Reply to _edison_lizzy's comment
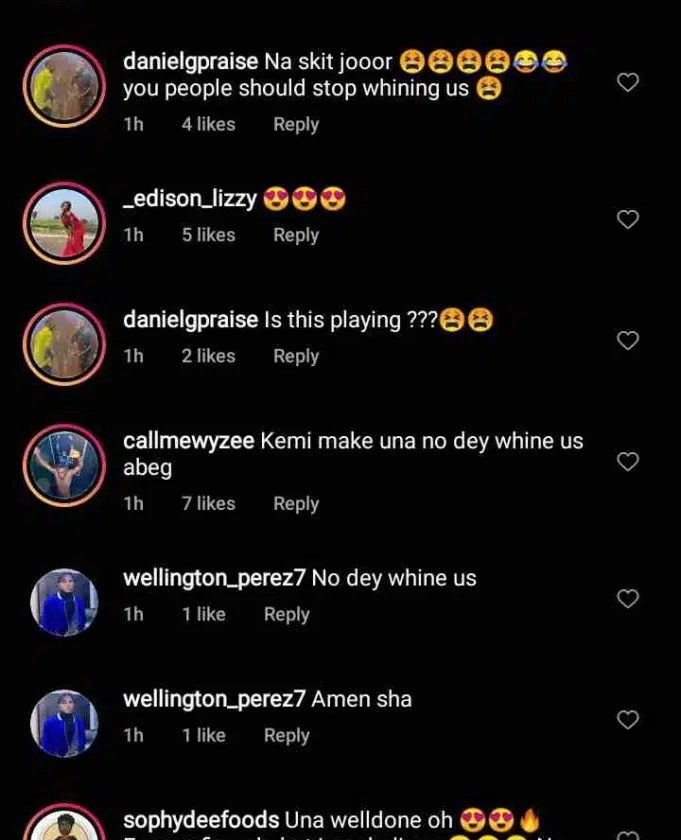Screen dimensions: 681x840 tap(296, 235)
